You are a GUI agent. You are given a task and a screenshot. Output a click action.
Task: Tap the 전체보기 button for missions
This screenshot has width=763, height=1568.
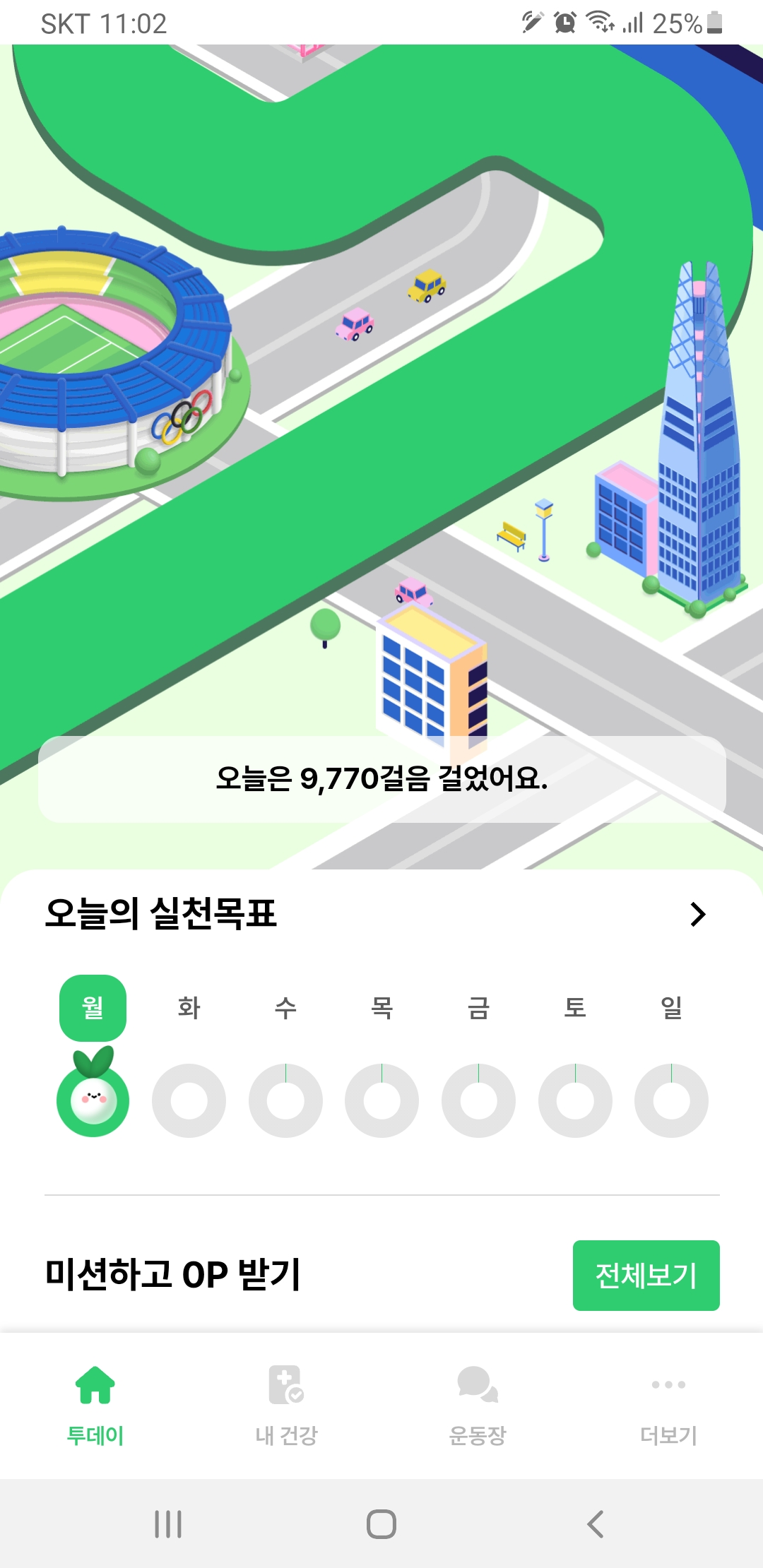646,1276
